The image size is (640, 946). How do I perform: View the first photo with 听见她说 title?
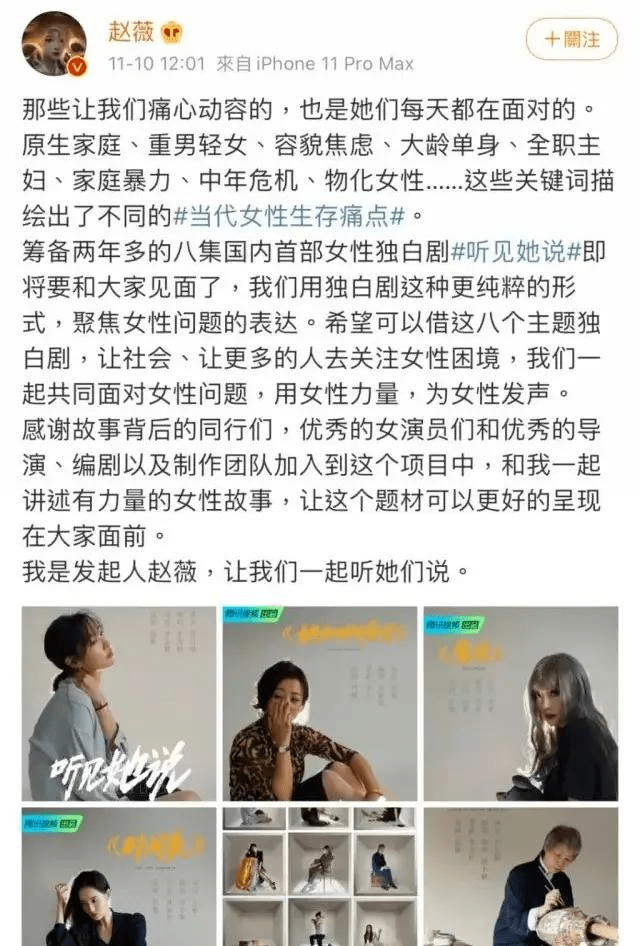[x=119, y=703]
